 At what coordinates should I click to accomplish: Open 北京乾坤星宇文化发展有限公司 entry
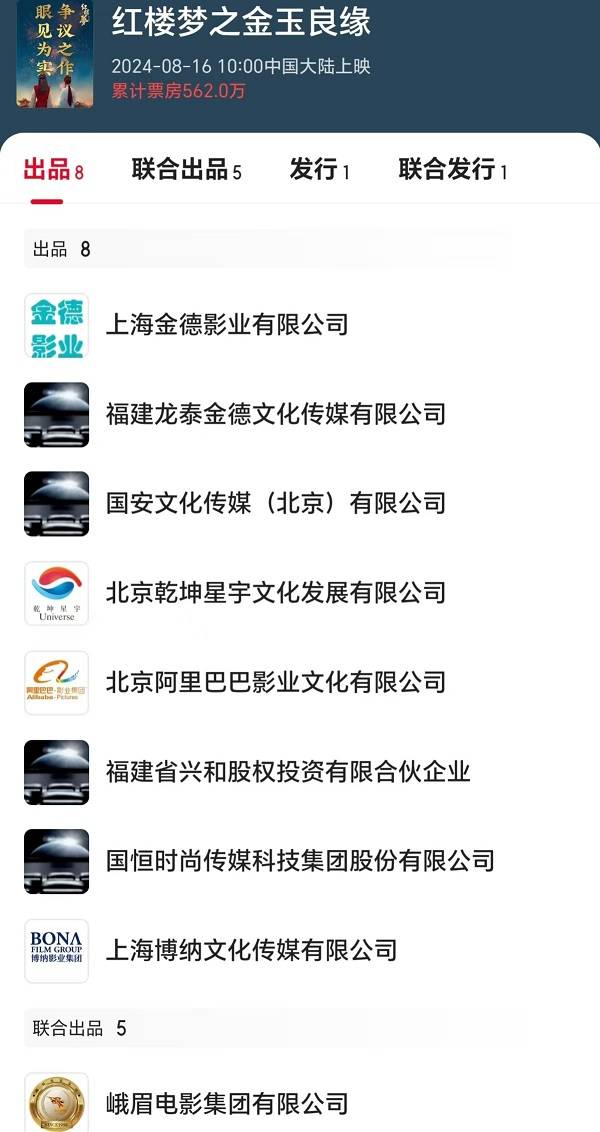coord(275,593)
